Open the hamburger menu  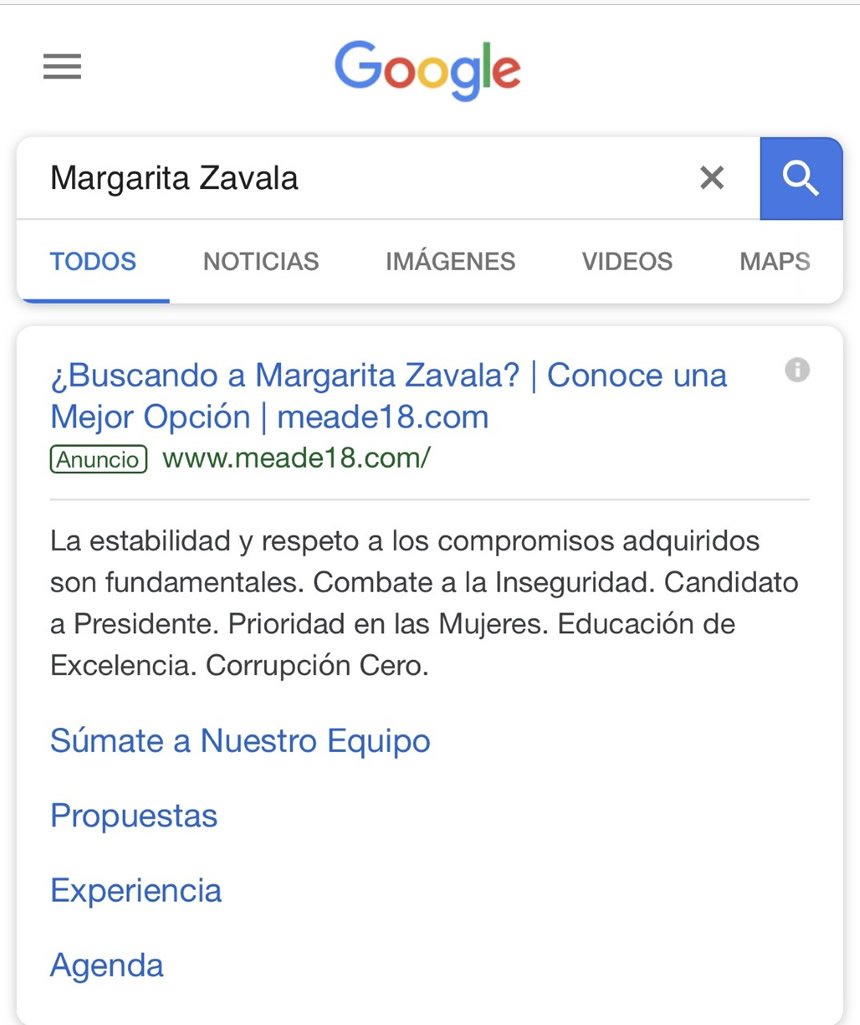(x=62, y=67)
